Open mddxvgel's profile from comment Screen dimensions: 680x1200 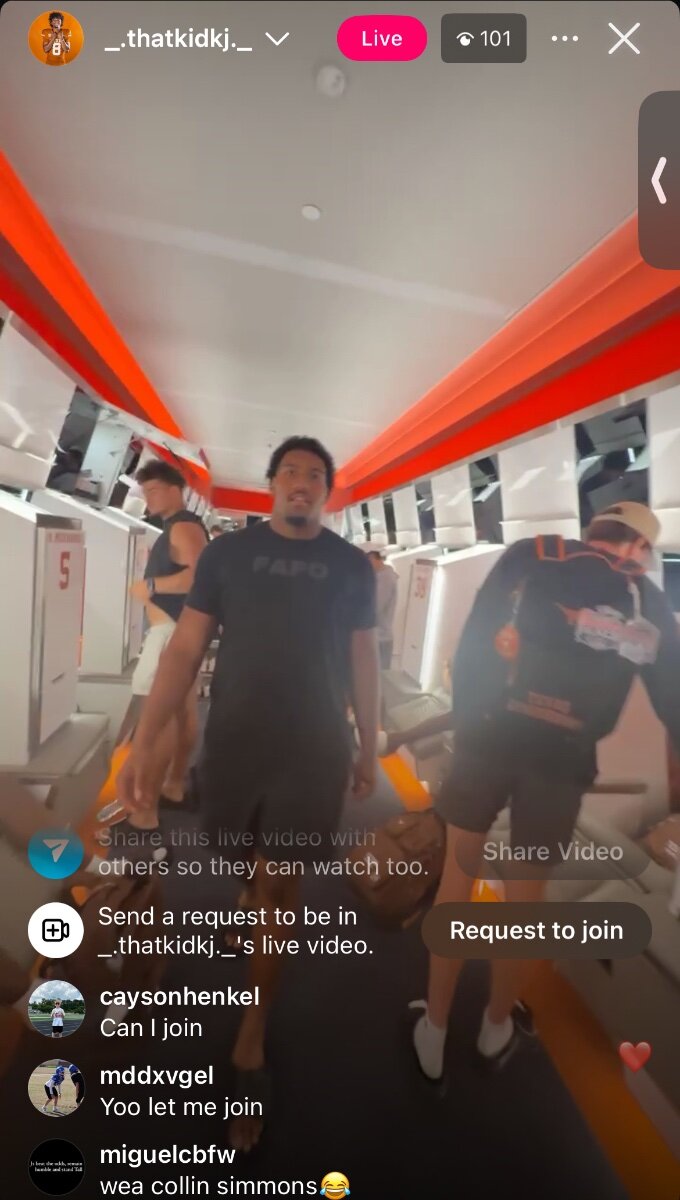tap(56, 1088)
